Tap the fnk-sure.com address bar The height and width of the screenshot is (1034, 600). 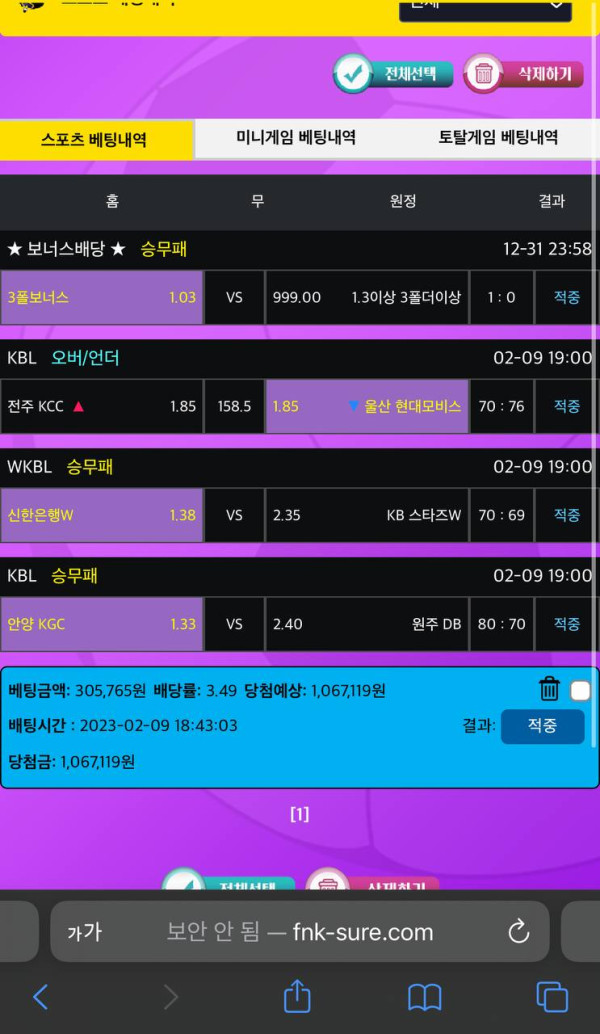pos(300,932)
